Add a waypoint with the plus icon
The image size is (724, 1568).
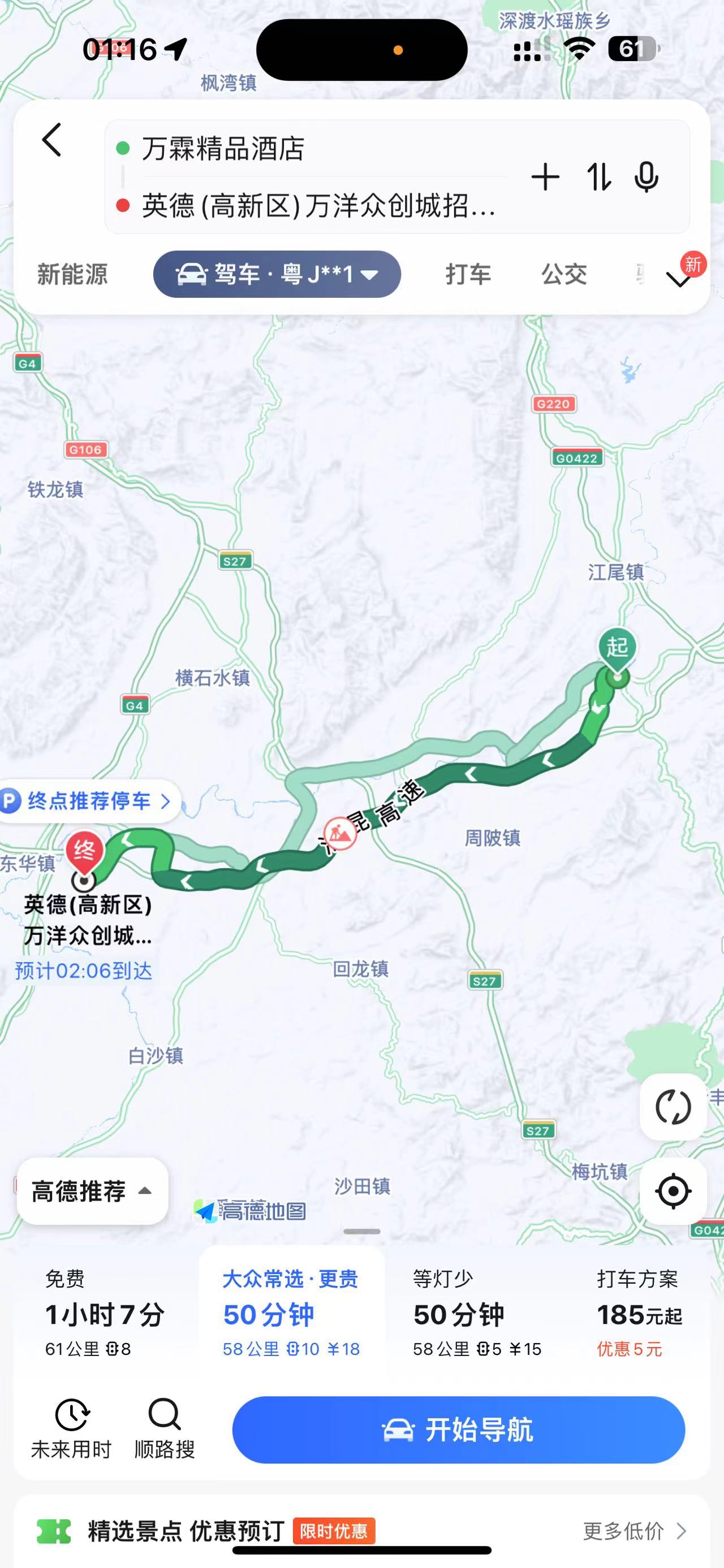[x=545, y=177]
